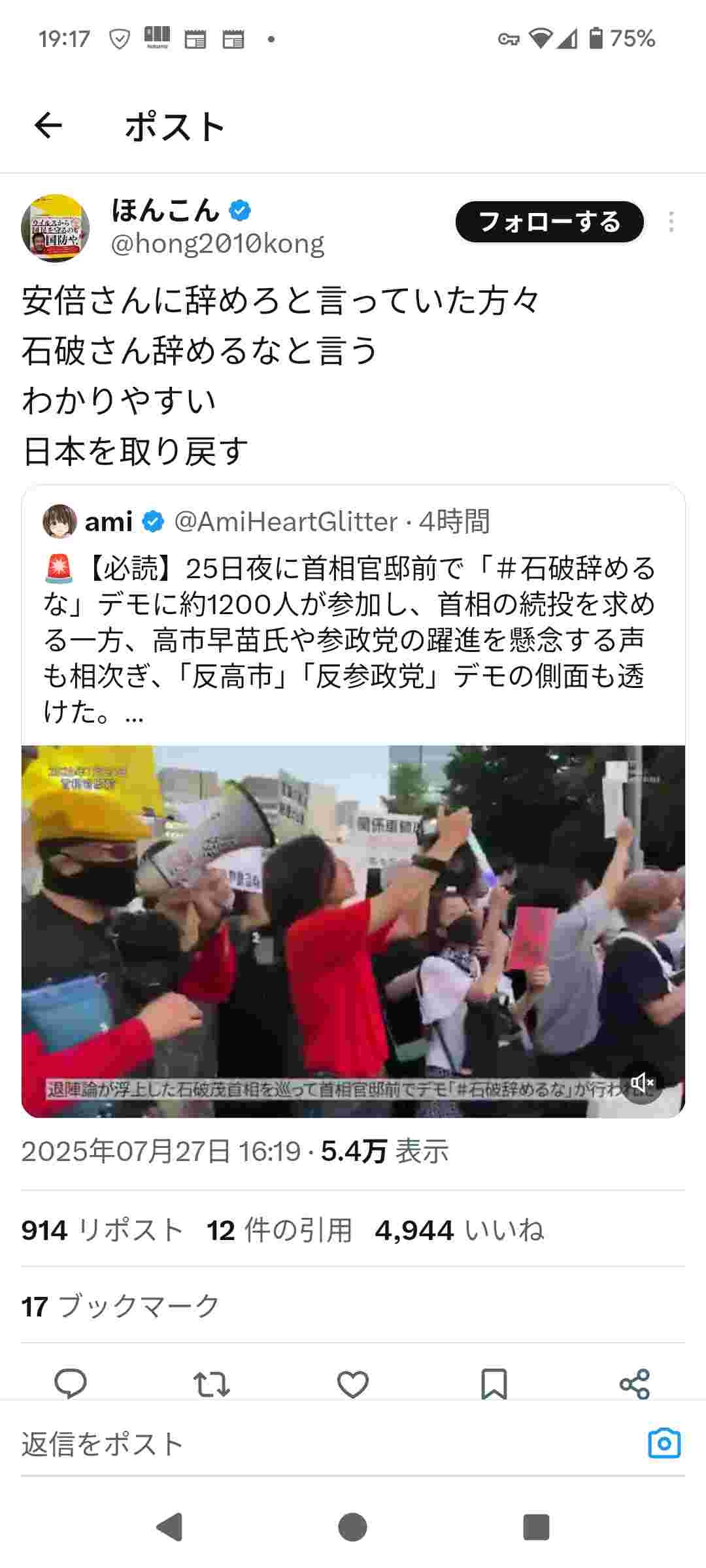Open the camera icon for reply
Screen dimensions: 706x1568
[x=664, y=1443]
